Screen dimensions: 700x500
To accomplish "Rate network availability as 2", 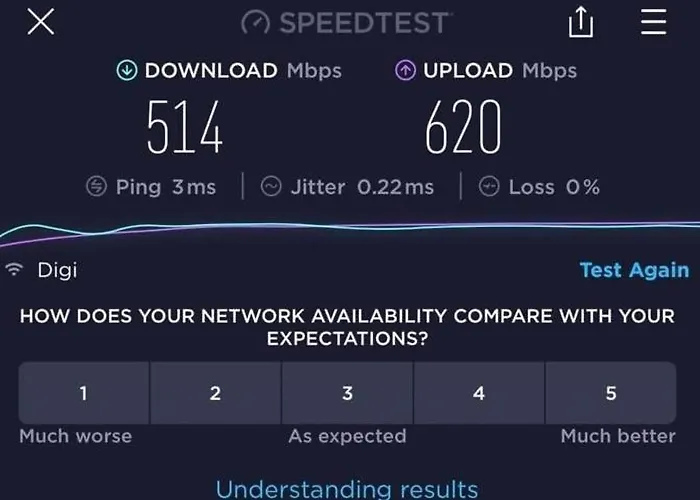I will (215, 393).
